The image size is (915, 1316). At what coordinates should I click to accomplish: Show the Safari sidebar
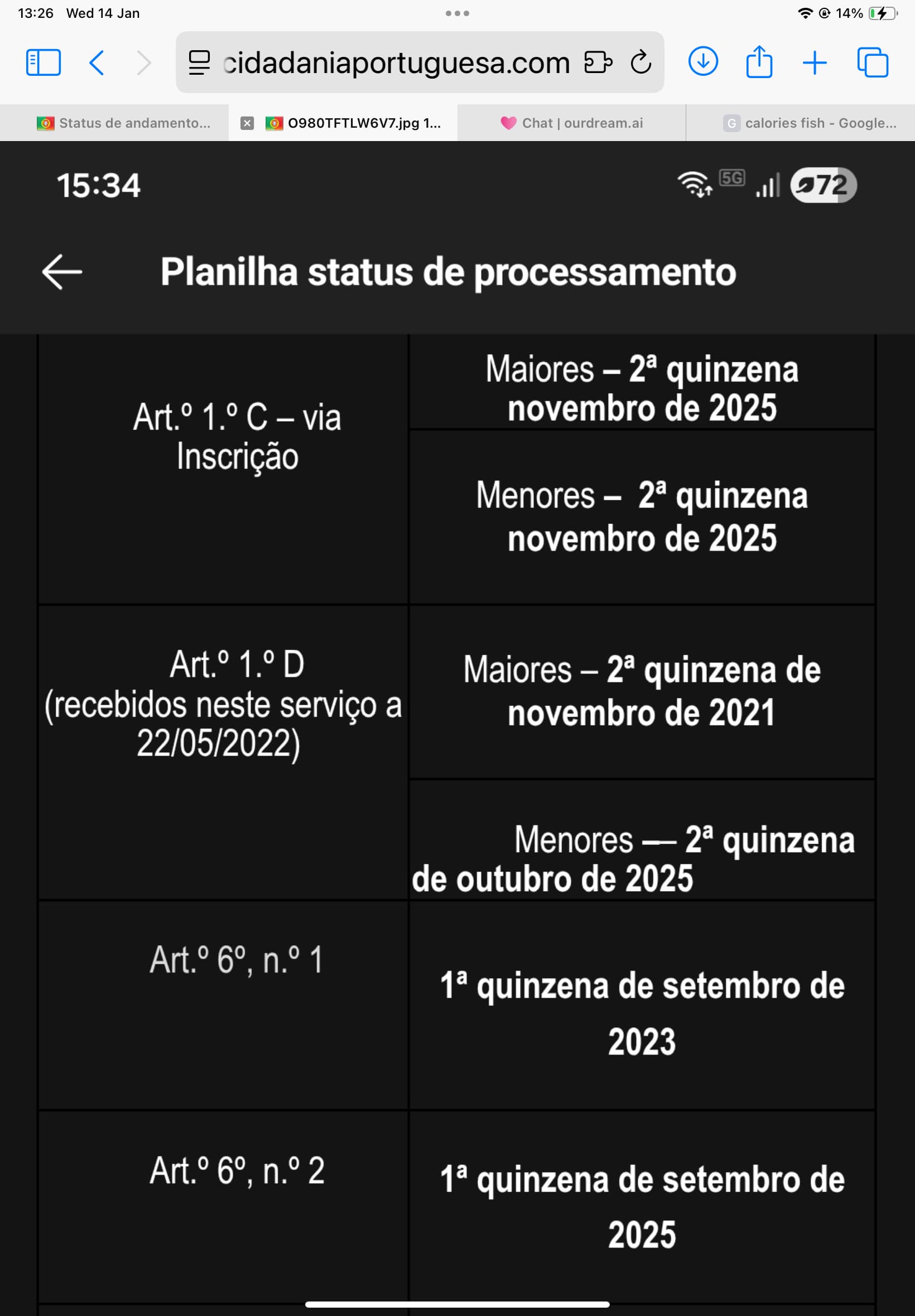point(43,62)
